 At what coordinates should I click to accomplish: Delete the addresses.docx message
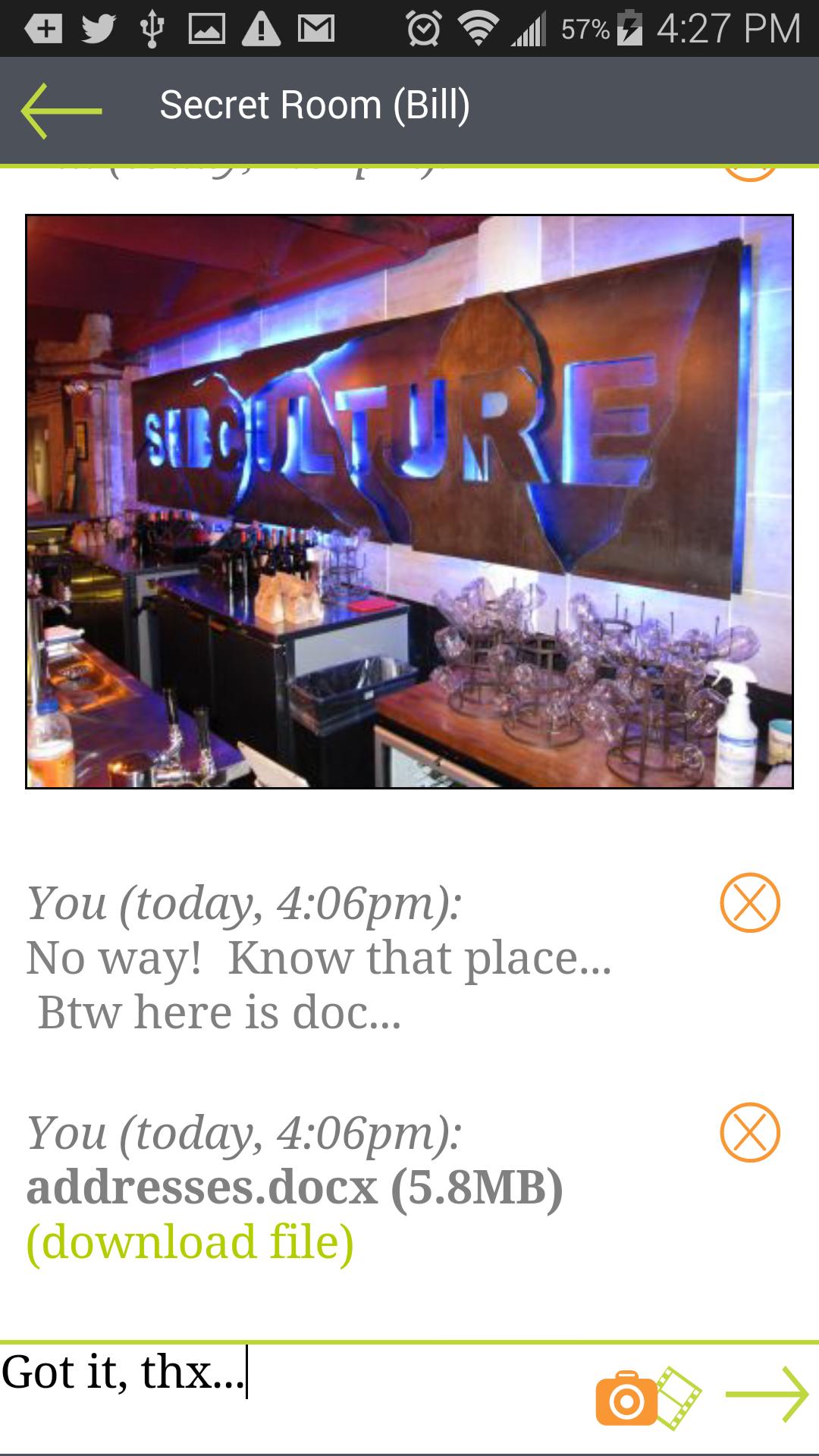pos(749,1132)
